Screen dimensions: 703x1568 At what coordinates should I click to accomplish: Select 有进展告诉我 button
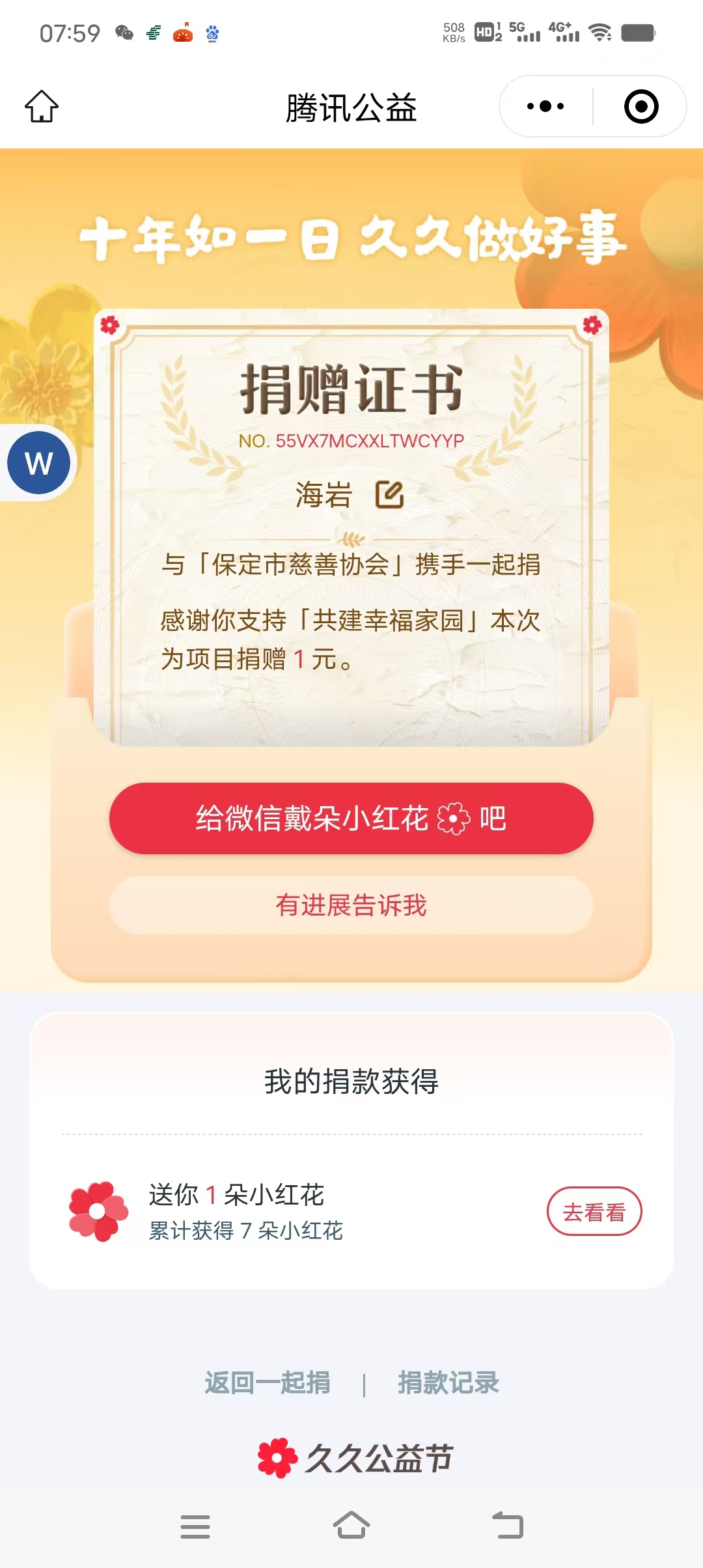coord(351,905)
